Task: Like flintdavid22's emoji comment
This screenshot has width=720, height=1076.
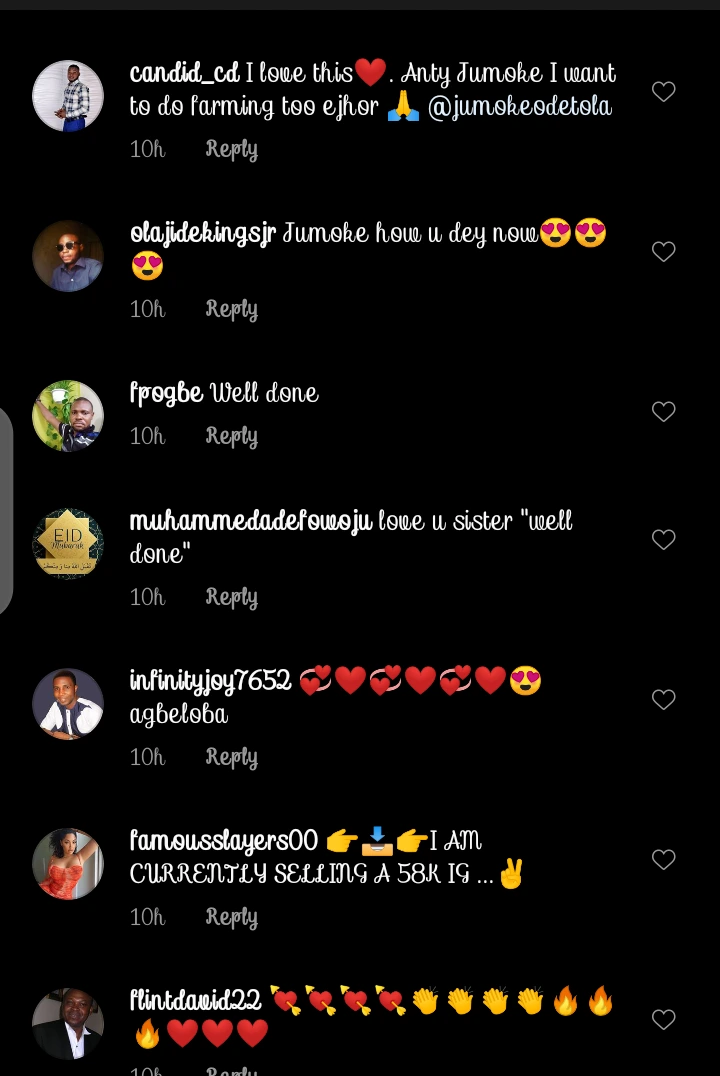Action: (664, 1020)
